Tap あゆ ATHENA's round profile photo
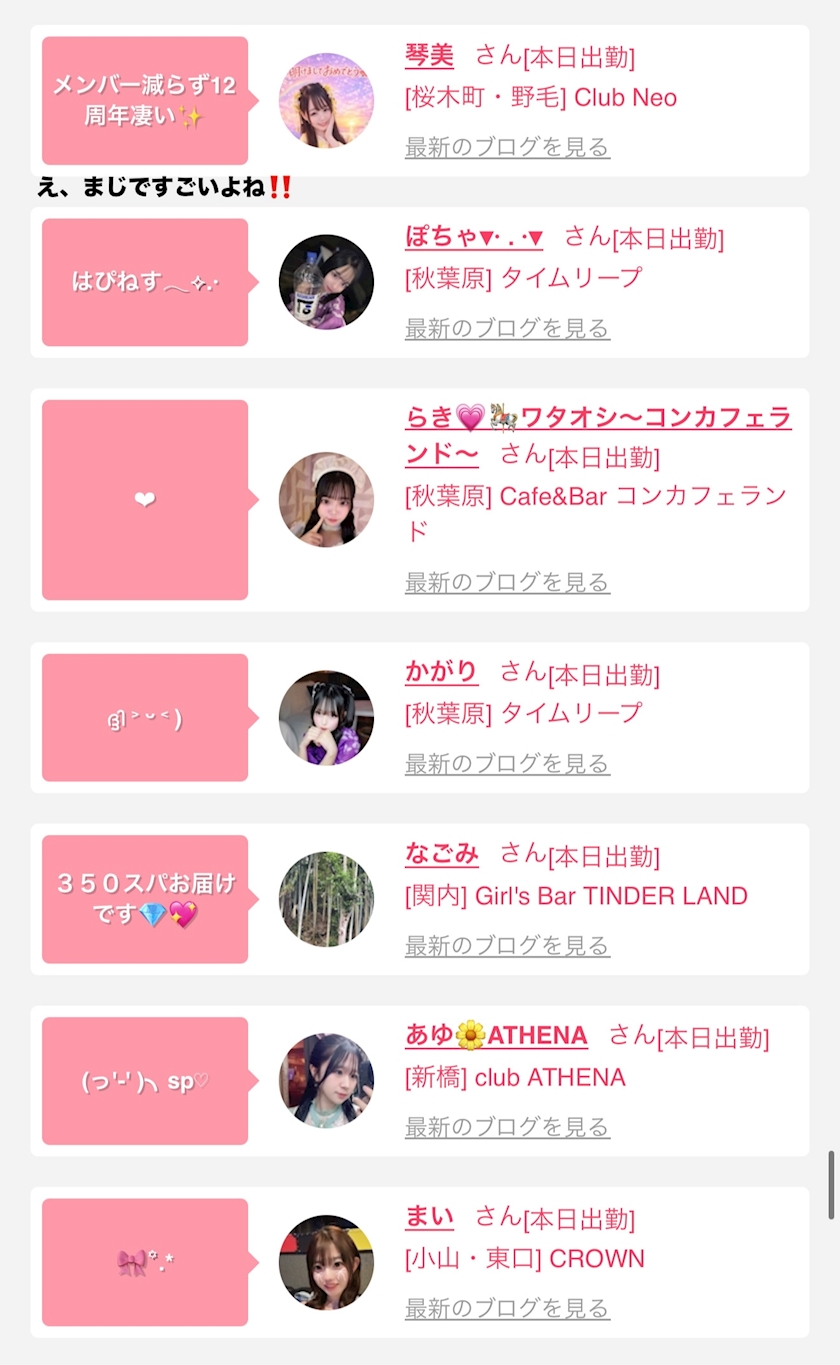Image resolution: width=840 pixels, height=1365 pixels. tap(326, 1081)
